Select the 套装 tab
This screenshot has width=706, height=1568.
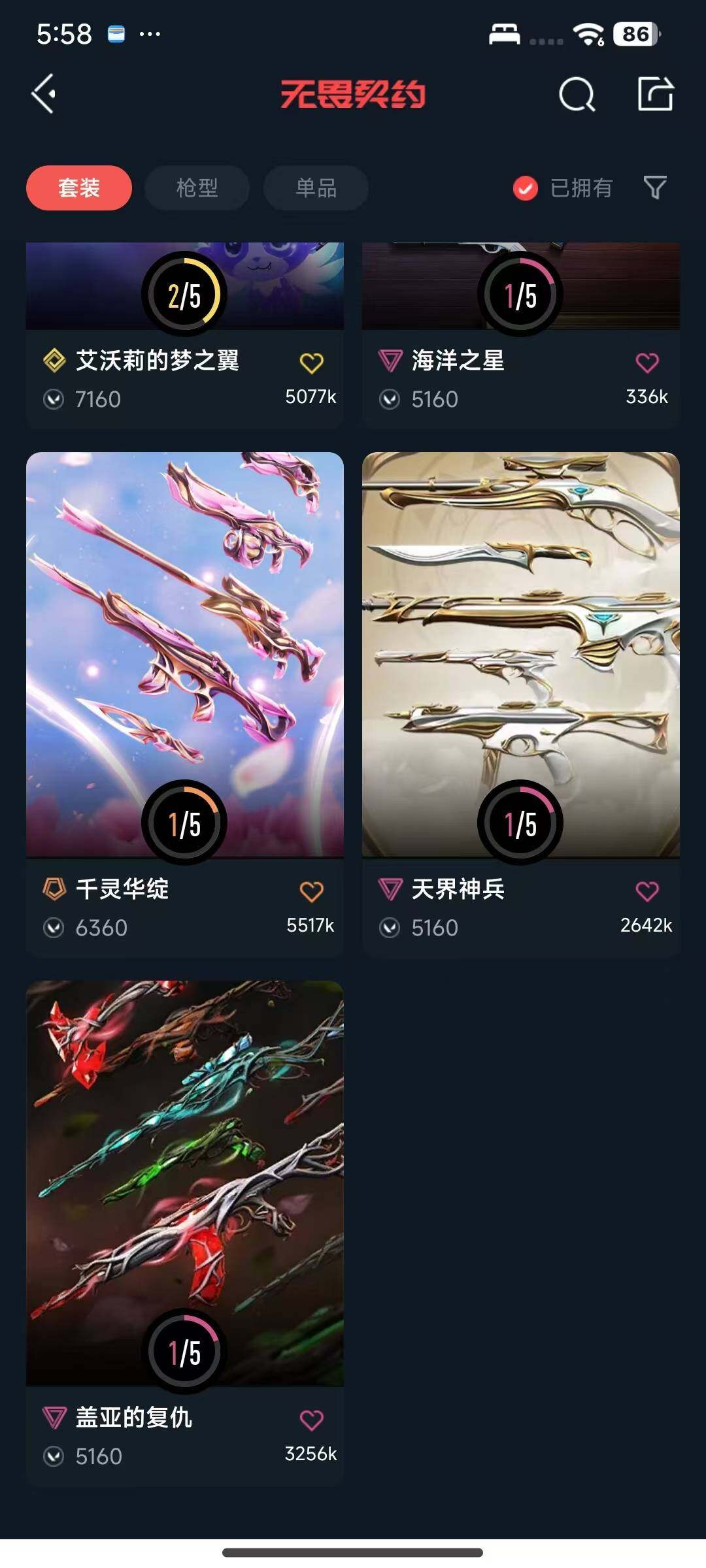coord(79,188)
